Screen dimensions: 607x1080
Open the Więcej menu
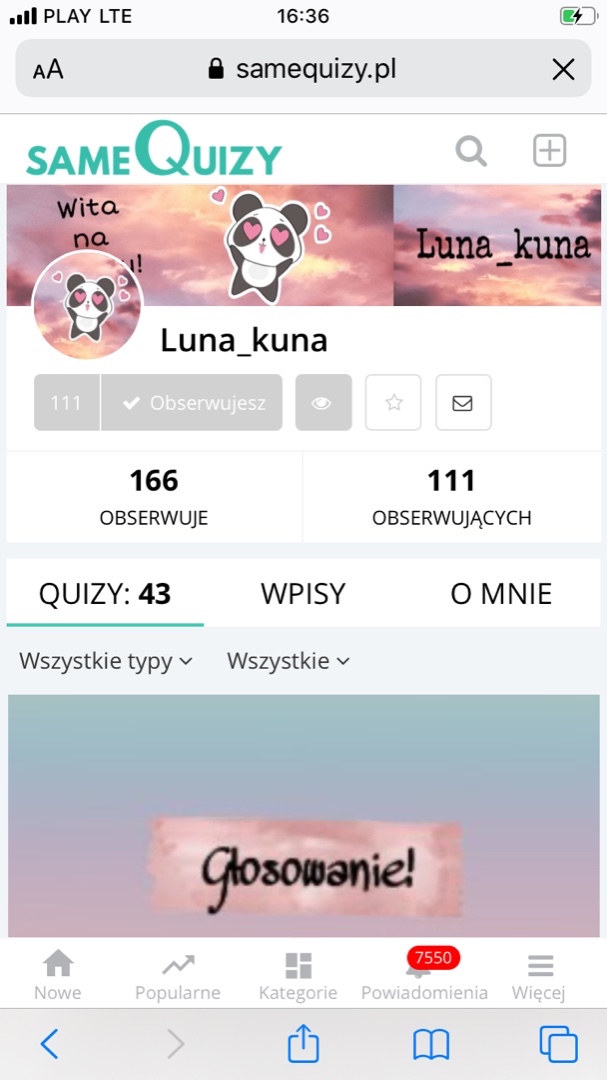[x=539, y=975]
